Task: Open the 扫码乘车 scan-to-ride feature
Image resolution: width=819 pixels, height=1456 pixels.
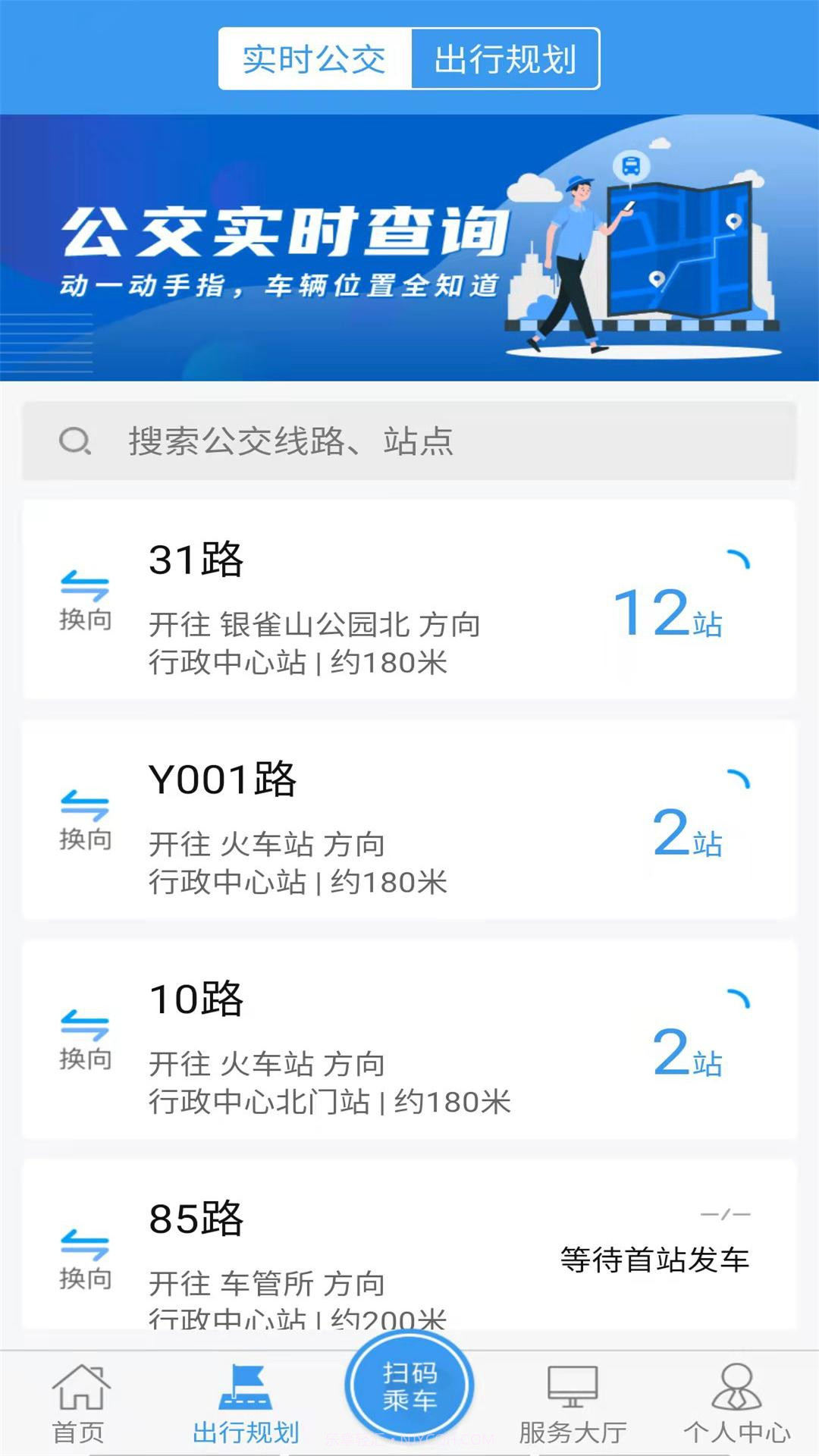Action: pyautogui.click(x=409, y=1388)
